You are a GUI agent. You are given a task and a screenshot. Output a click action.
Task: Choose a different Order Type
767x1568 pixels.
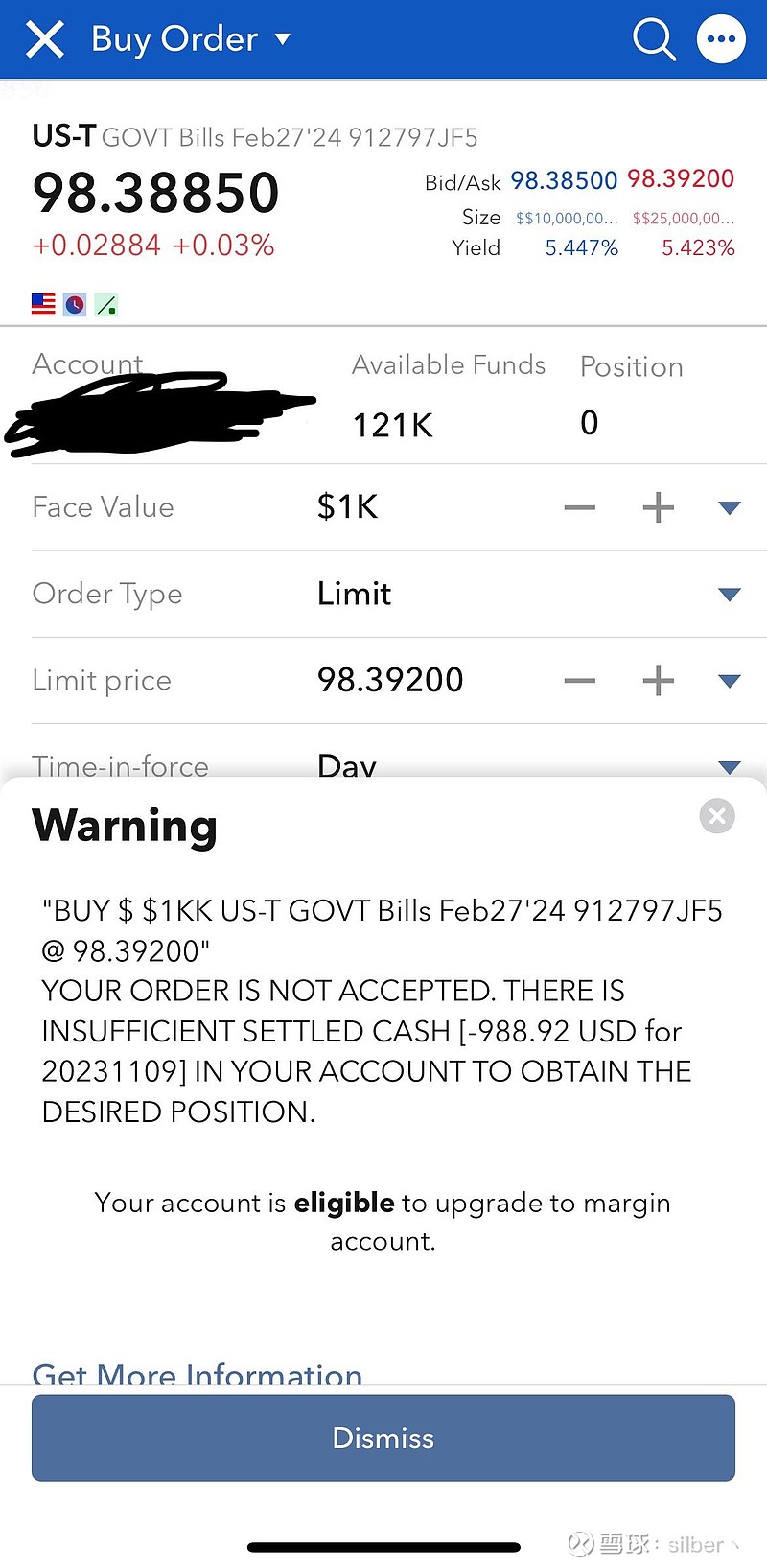click(729, 595)
